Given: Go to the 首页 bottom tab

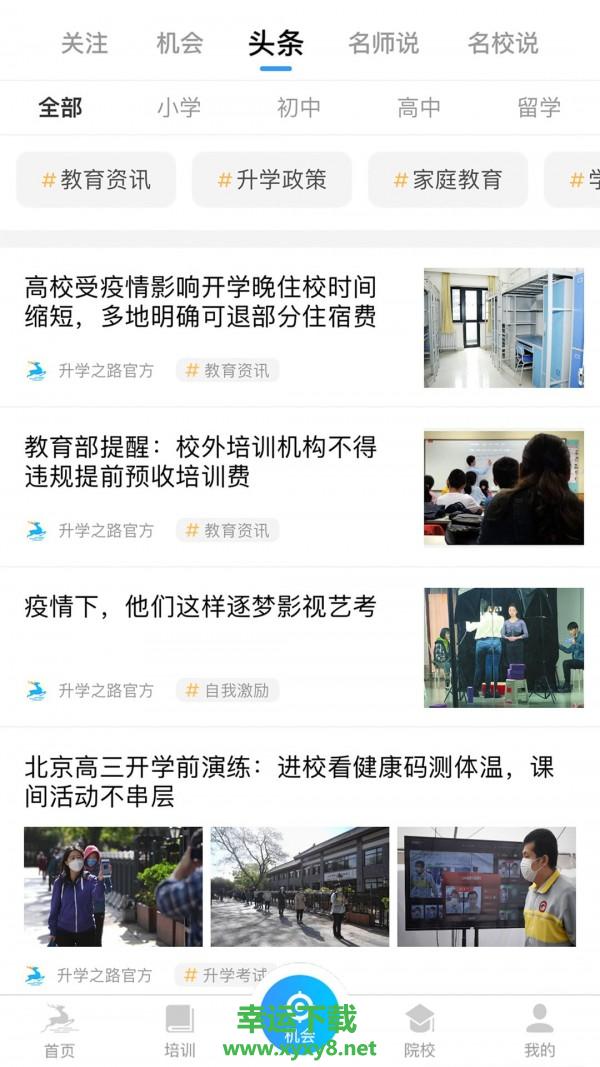Looking at the screenshot, I should tap(60, 1030).
